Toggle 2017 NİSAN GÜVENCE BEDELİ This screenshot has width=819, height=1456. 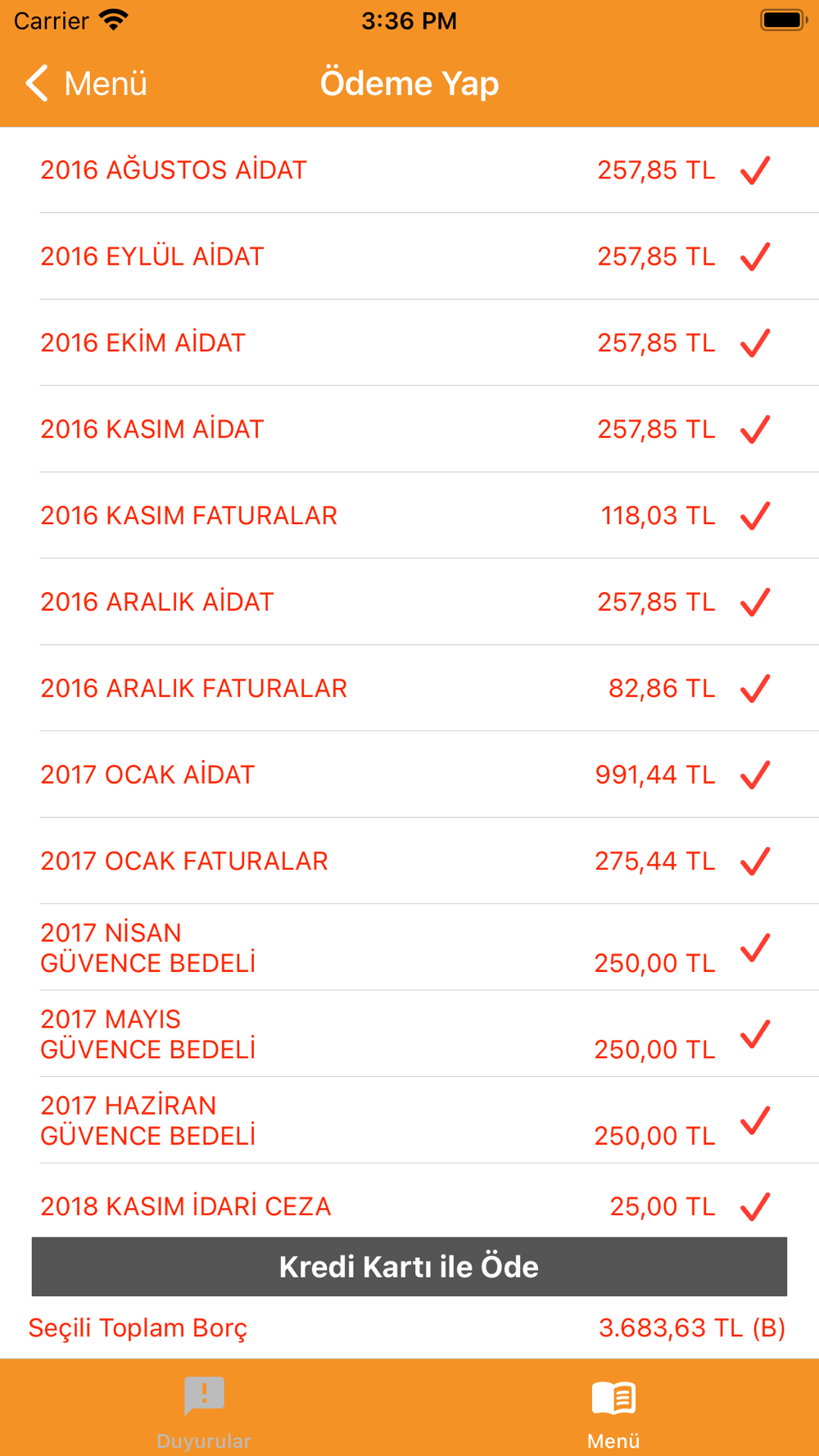[x=409, y=947]
